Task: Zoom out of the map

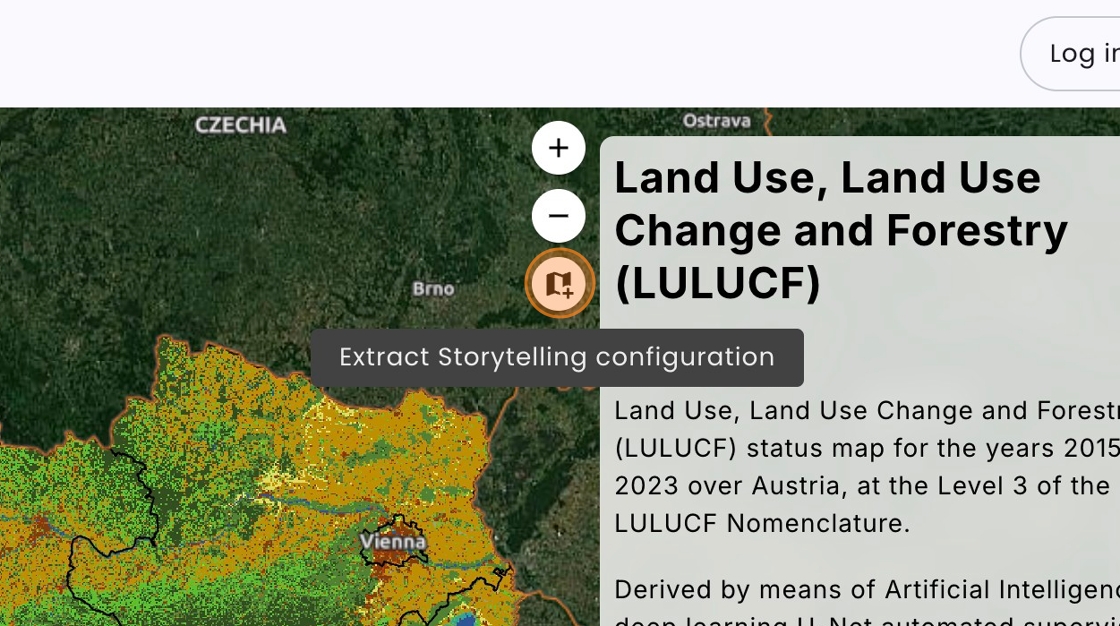Action: tap(558, 215)
